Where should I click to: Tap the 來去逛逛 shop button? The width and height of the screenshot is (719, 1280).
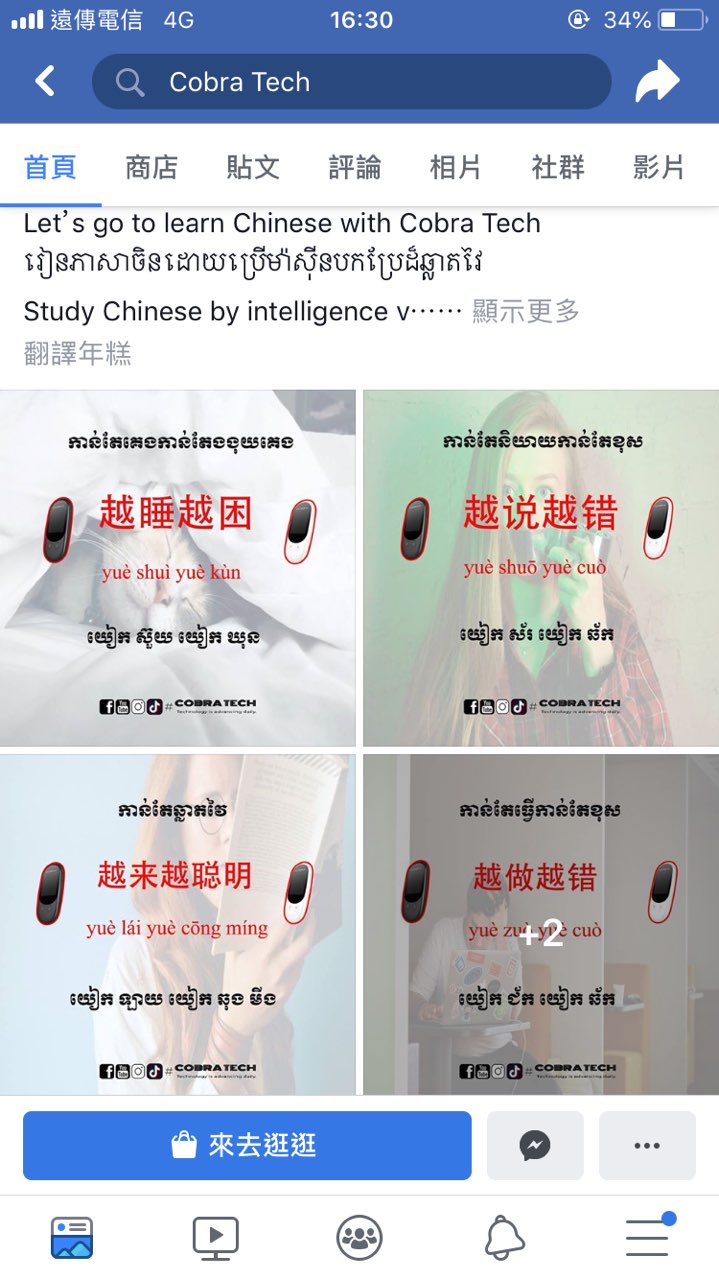247,1145
